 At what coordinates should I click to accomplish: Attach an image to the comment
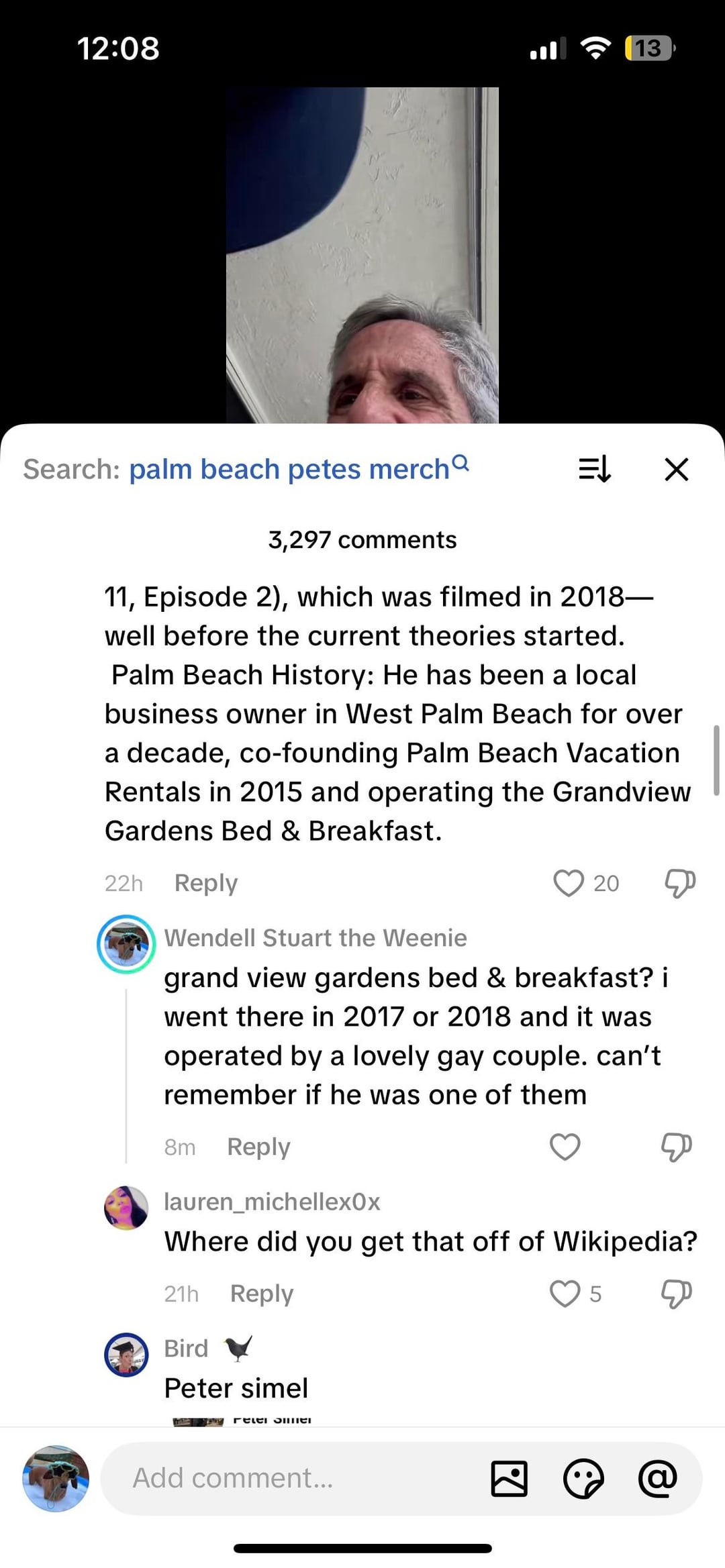tap(509, 1478)
